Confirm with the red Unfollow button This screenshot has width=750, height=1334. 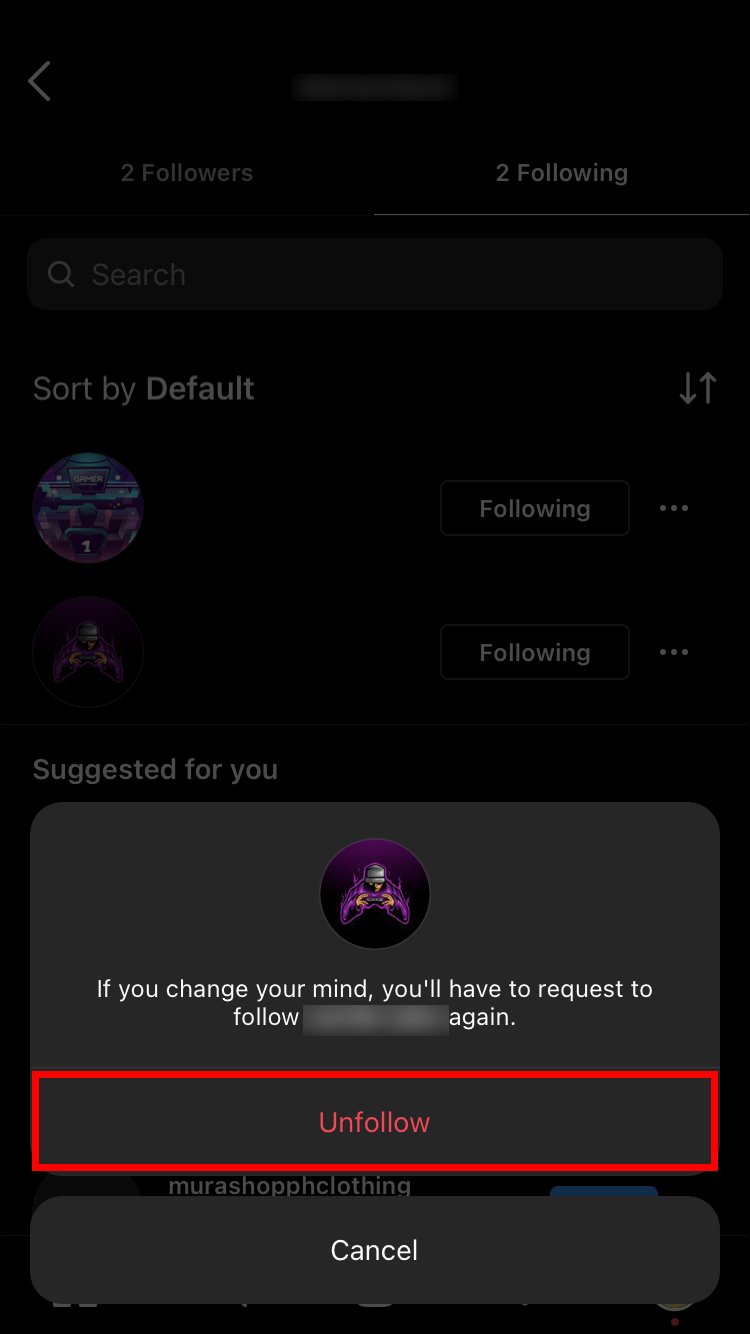(374, 1122)
